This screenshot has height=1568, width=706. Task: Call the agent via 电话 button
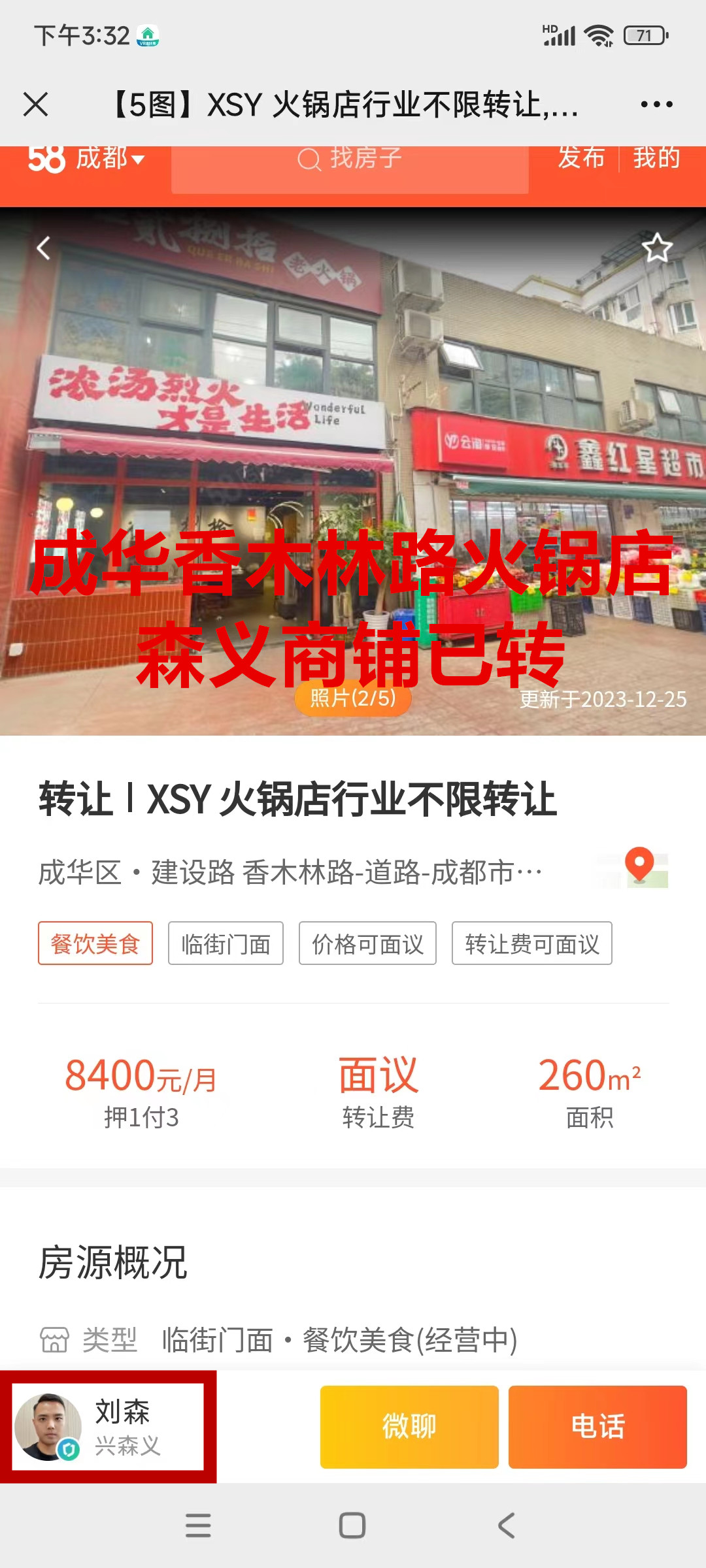pyautogui.click(x=597, y=1426)
